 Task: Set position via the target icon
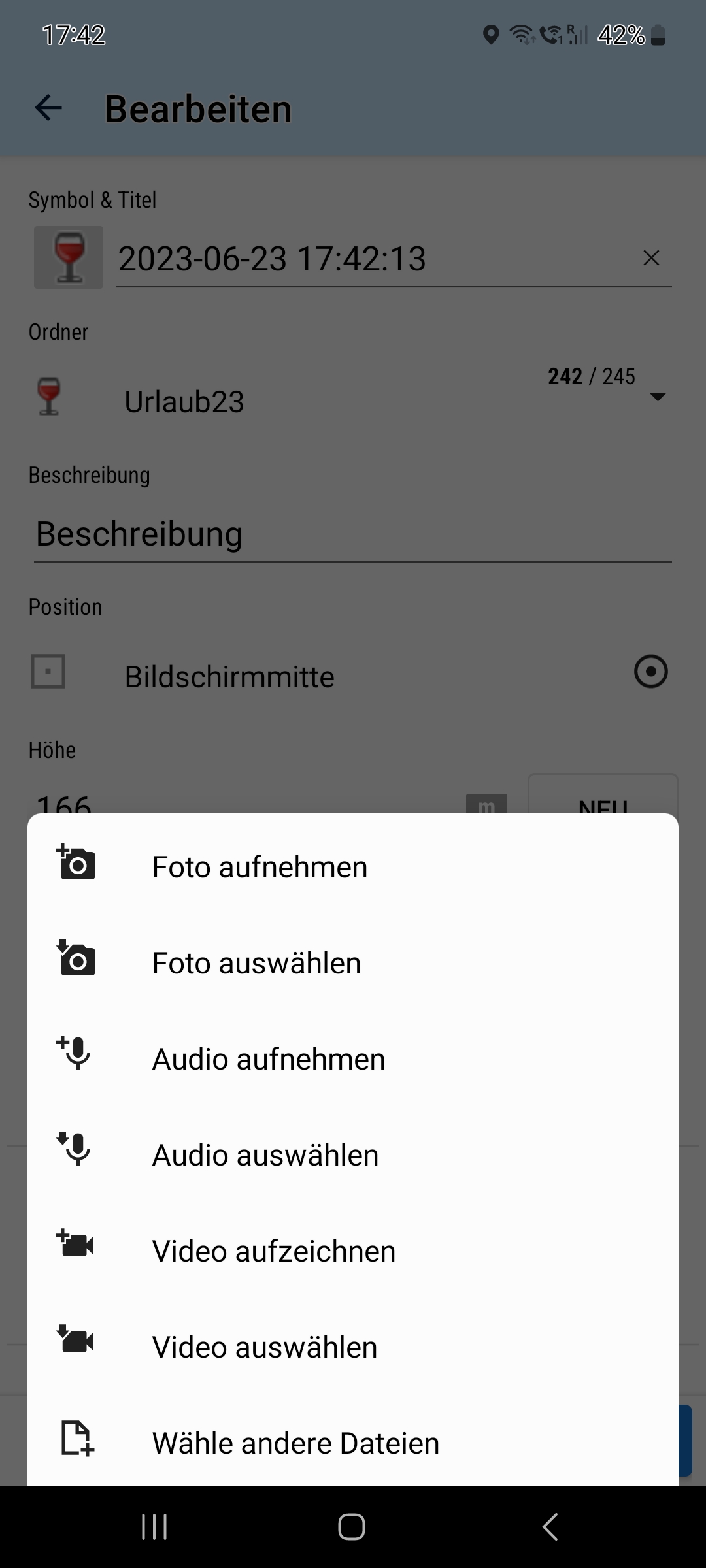(x=651, y=672)
